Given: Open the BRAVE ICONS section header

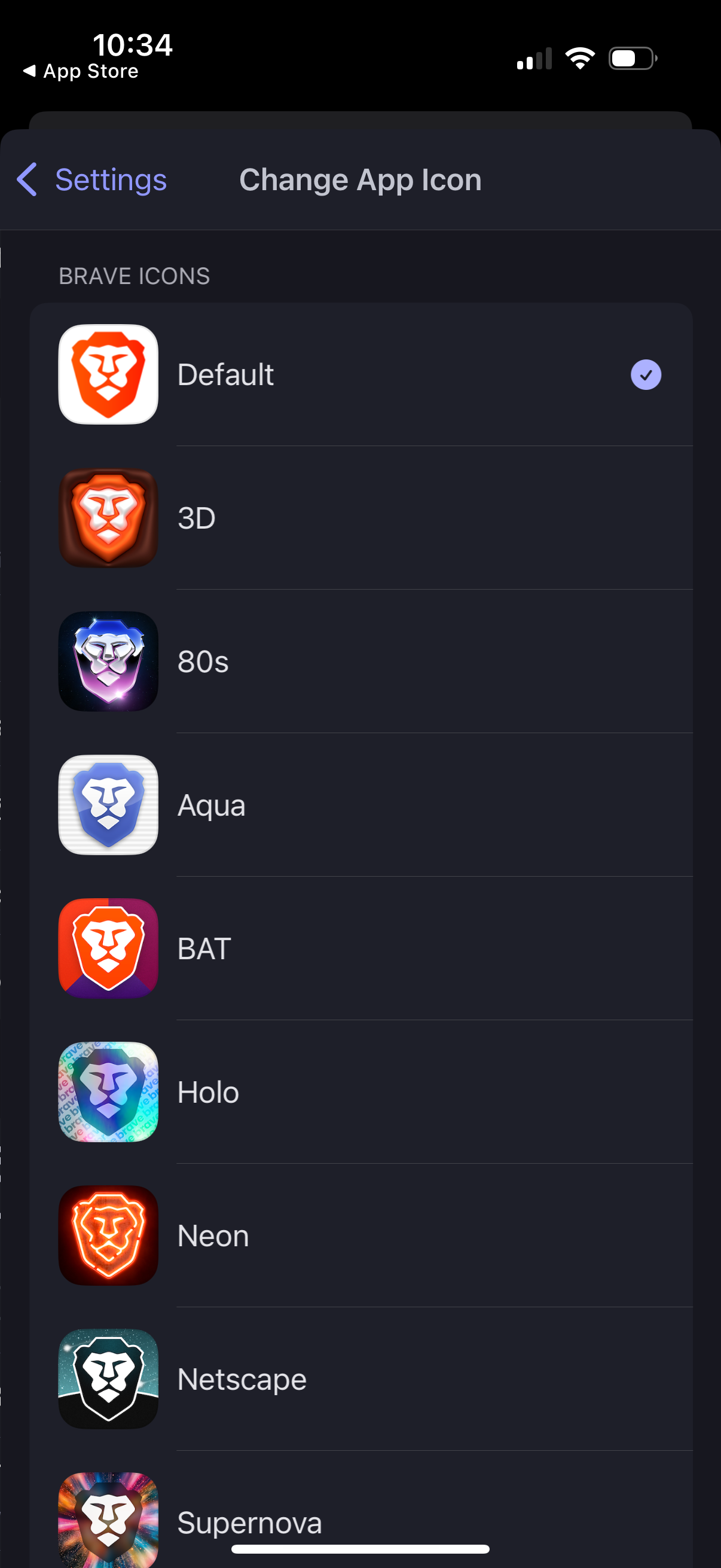Looking at the screenshot, I should point(134,276).
